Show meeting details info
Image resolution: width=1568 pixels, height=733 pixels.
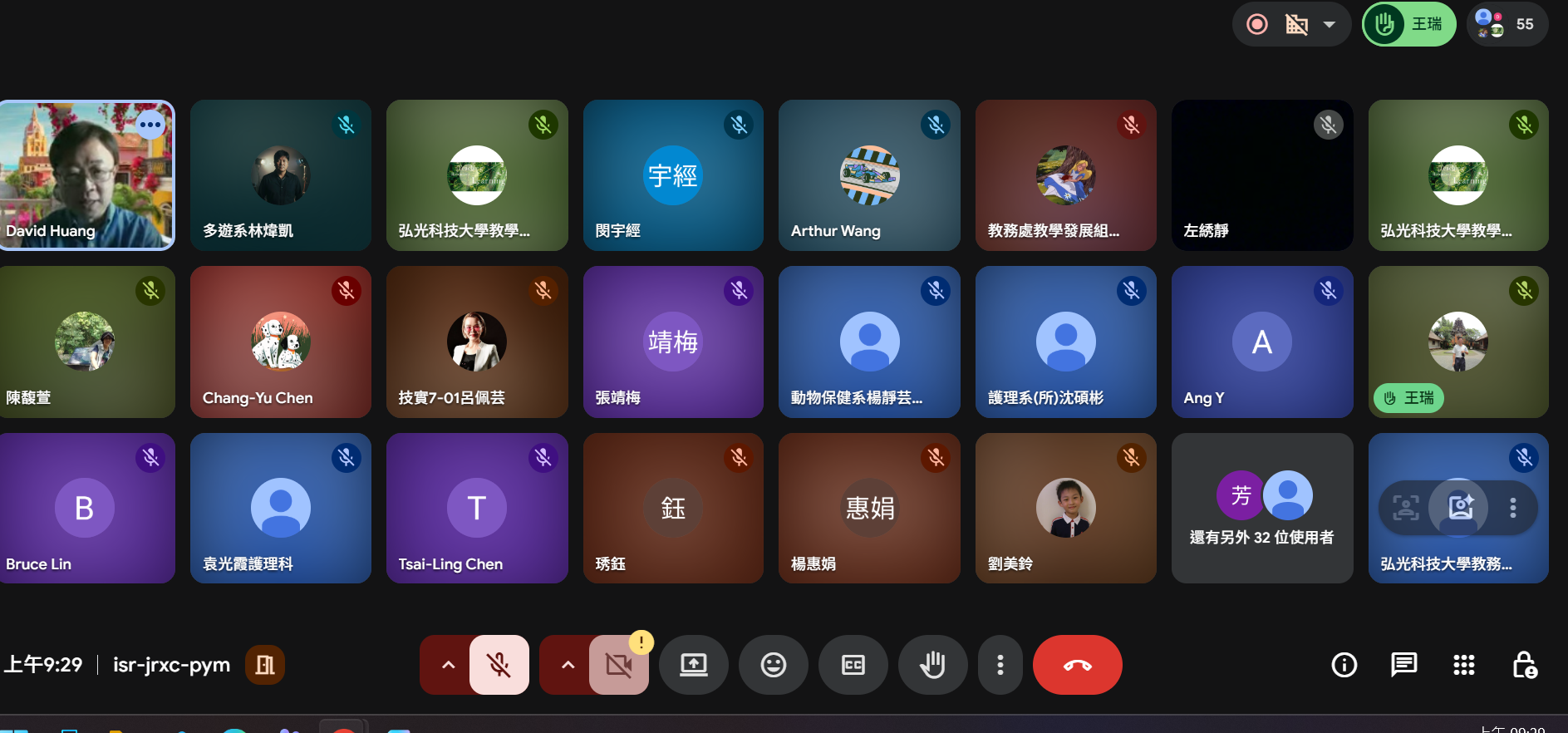point(1344,665)
